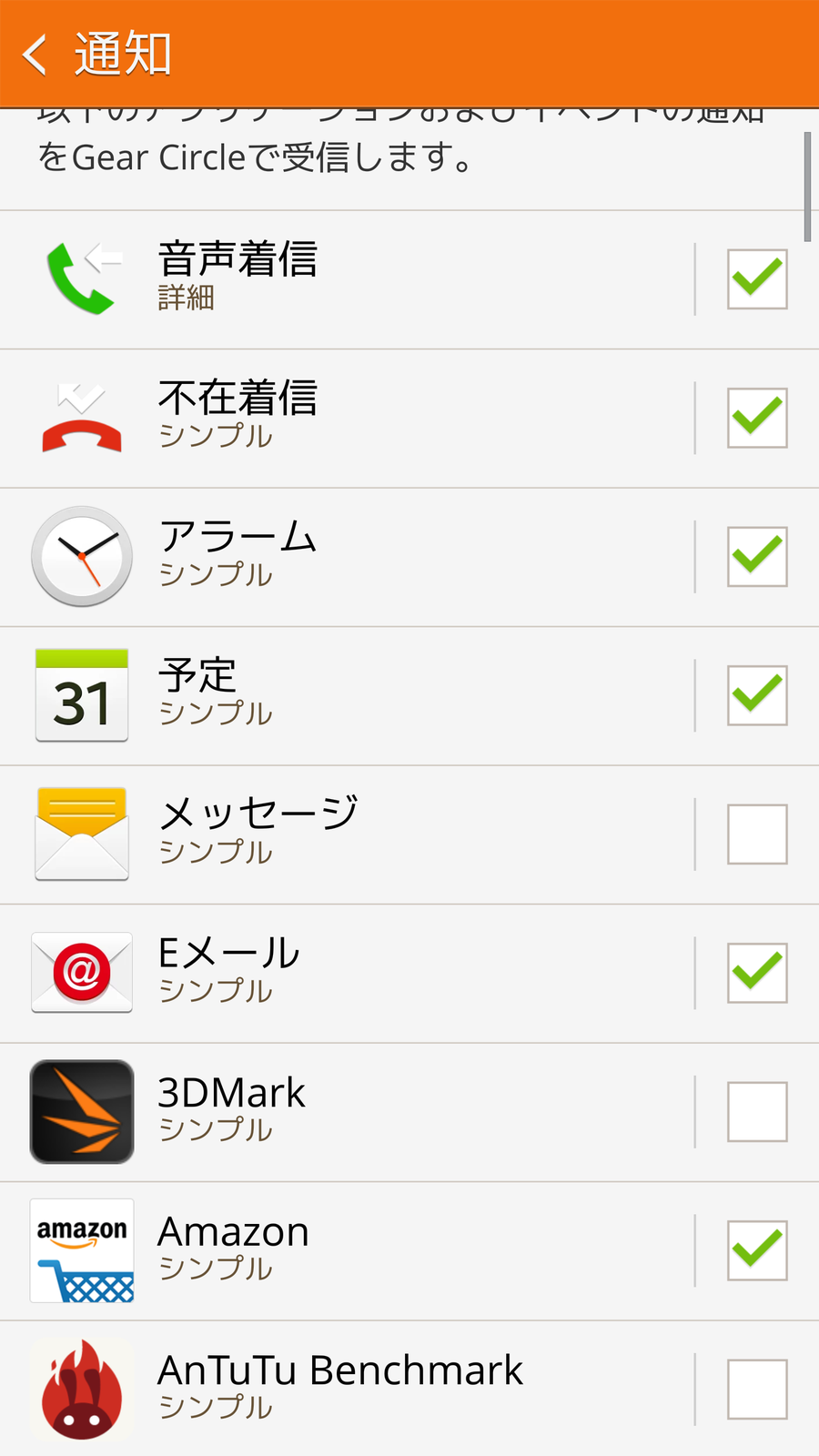Uncheck the Eメール checkbox
Viewport: 819px width, 1456px height.
tap(757, 973)
